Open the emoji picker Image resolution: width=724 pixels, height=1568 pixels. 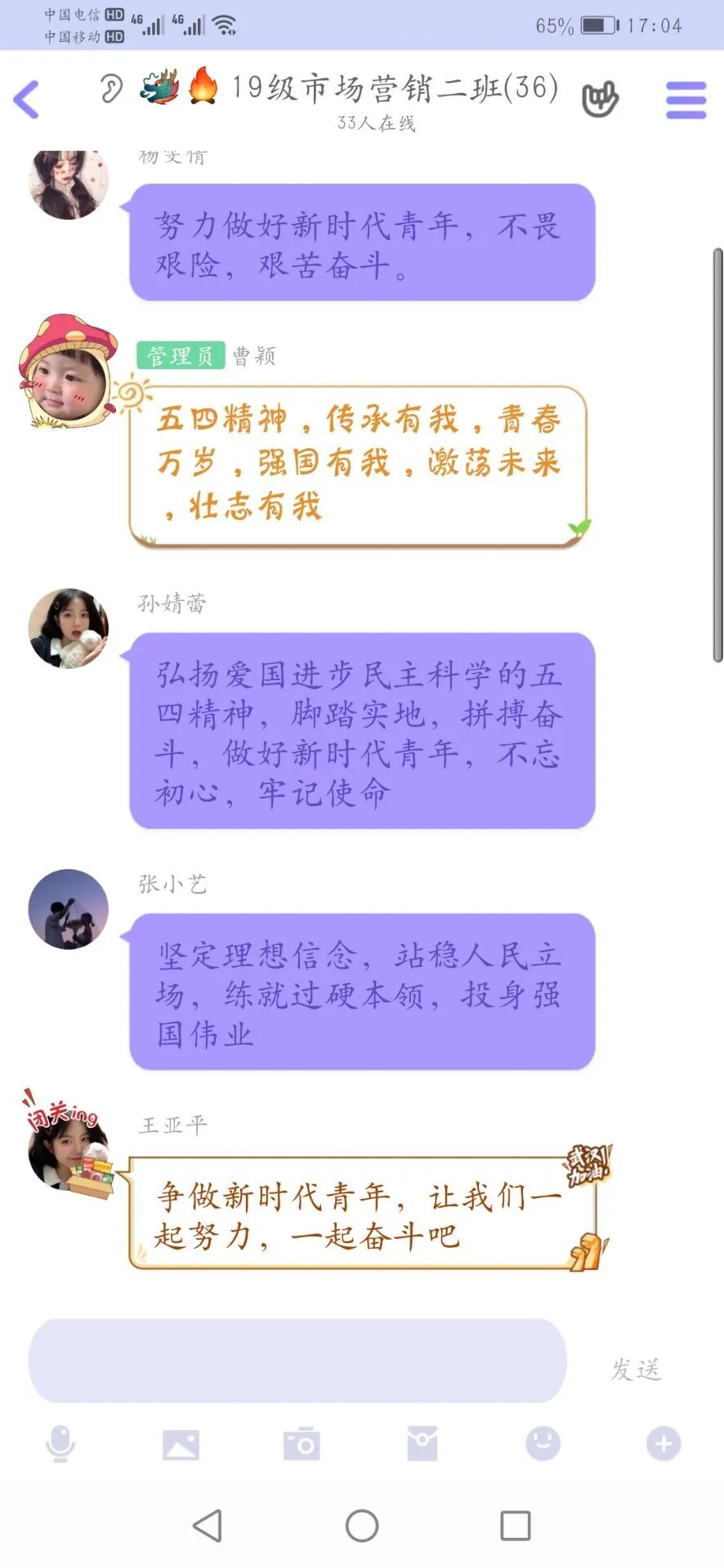coord(543,1444)
